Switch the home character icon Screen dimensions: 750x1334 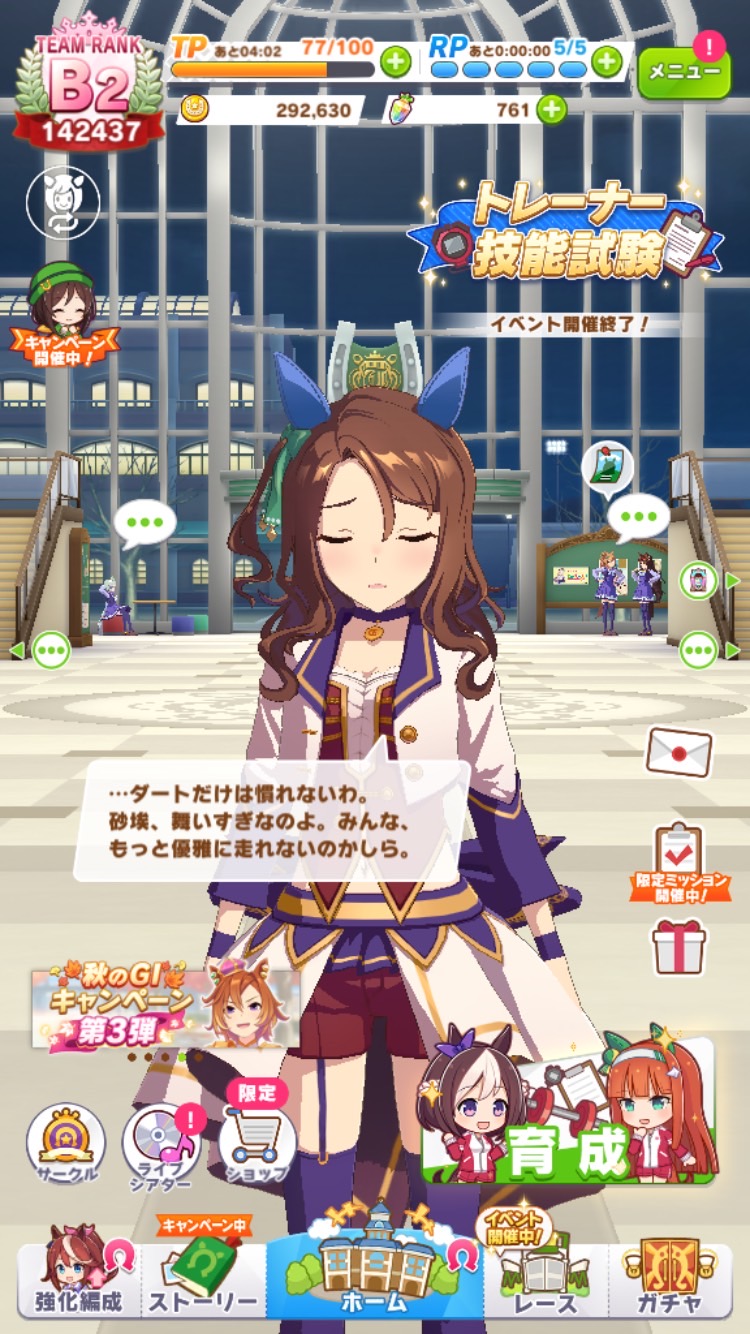[63, 202]
